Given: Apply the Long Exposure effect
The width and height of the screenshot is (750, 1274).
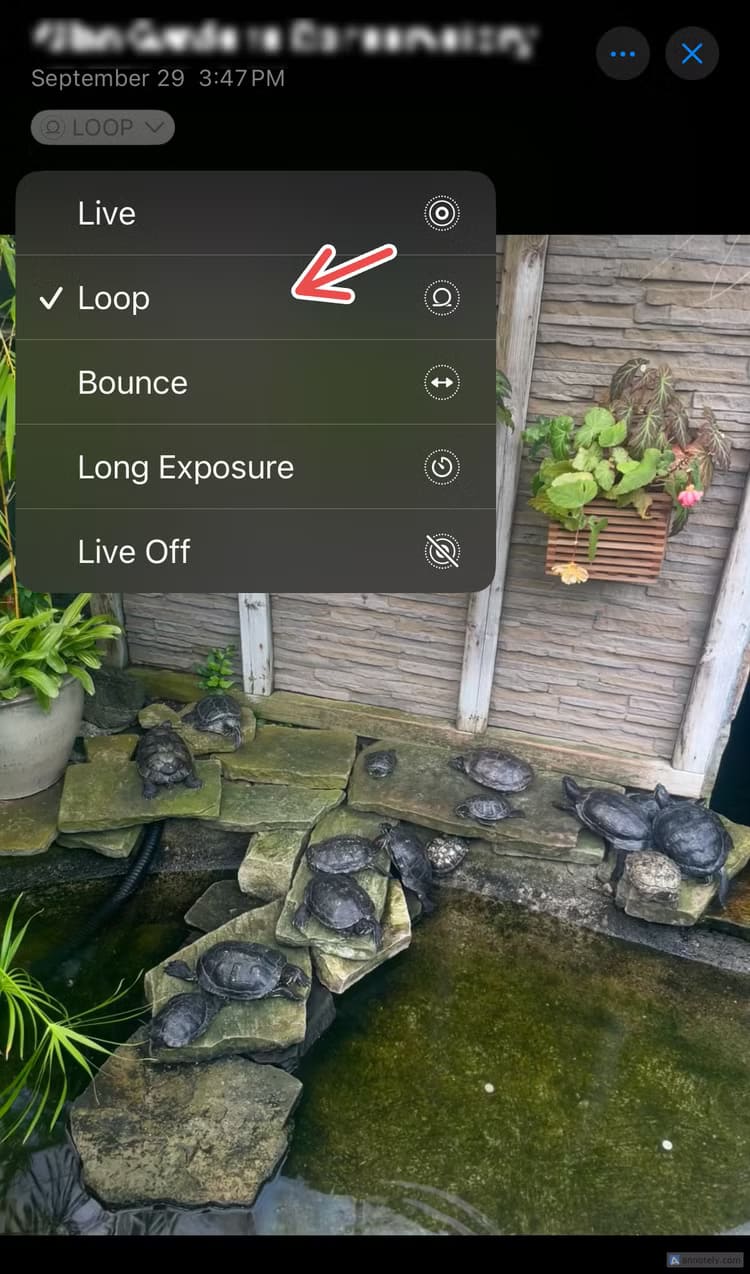Looking at the screenshot, I should point(255,467).
